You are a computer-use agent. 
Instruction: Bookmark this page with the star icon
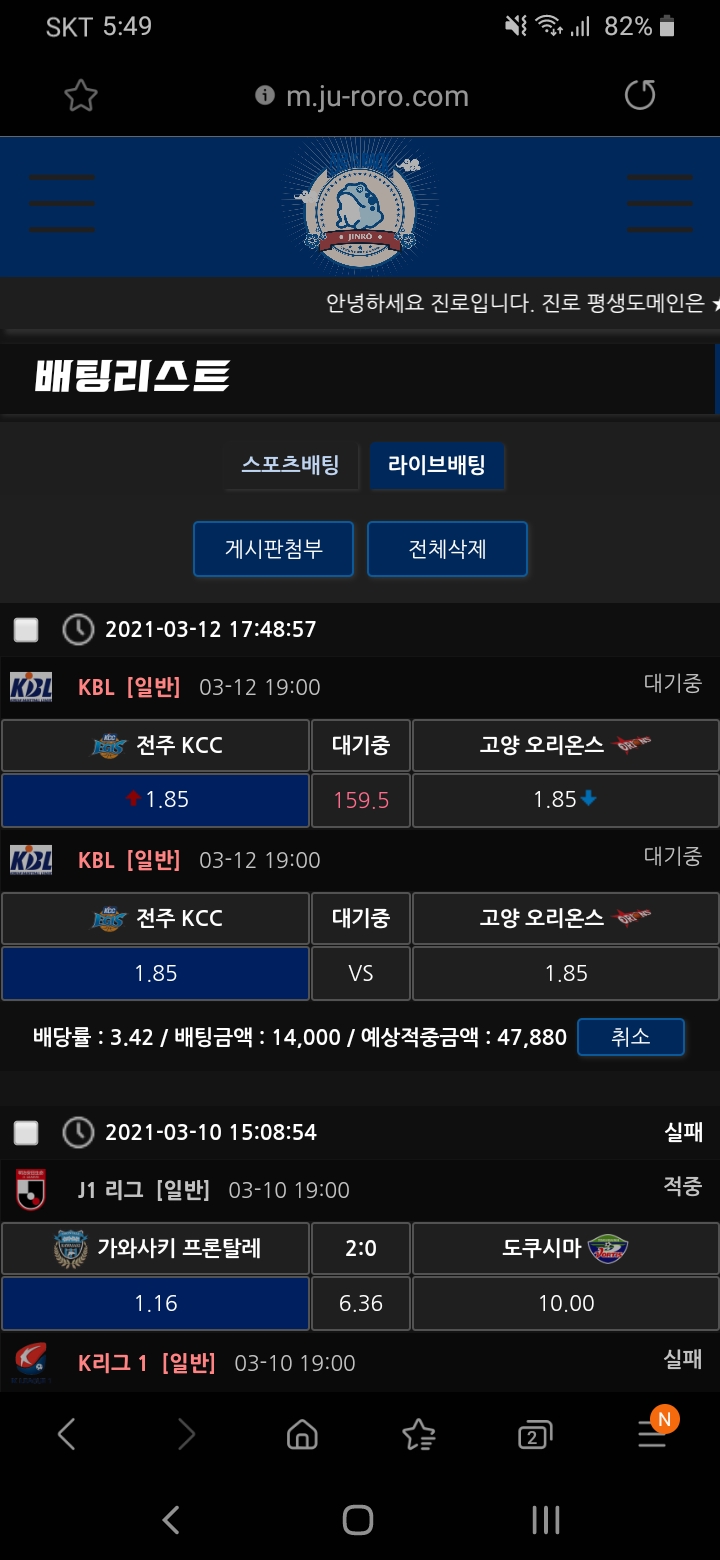pos(80,96)
